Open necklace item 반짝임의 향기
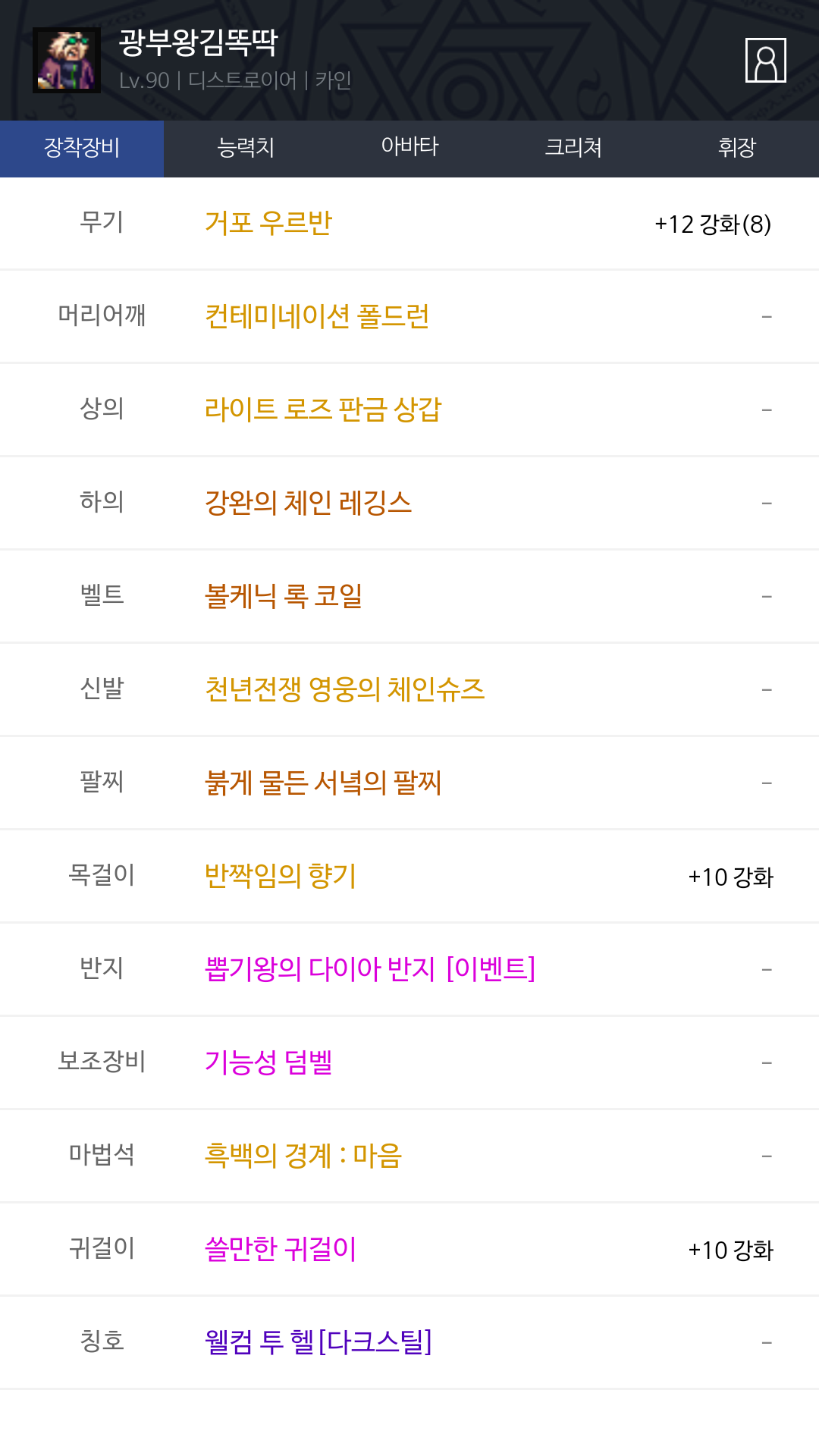This screenshot has width=819, height=1456. (281, 877)
